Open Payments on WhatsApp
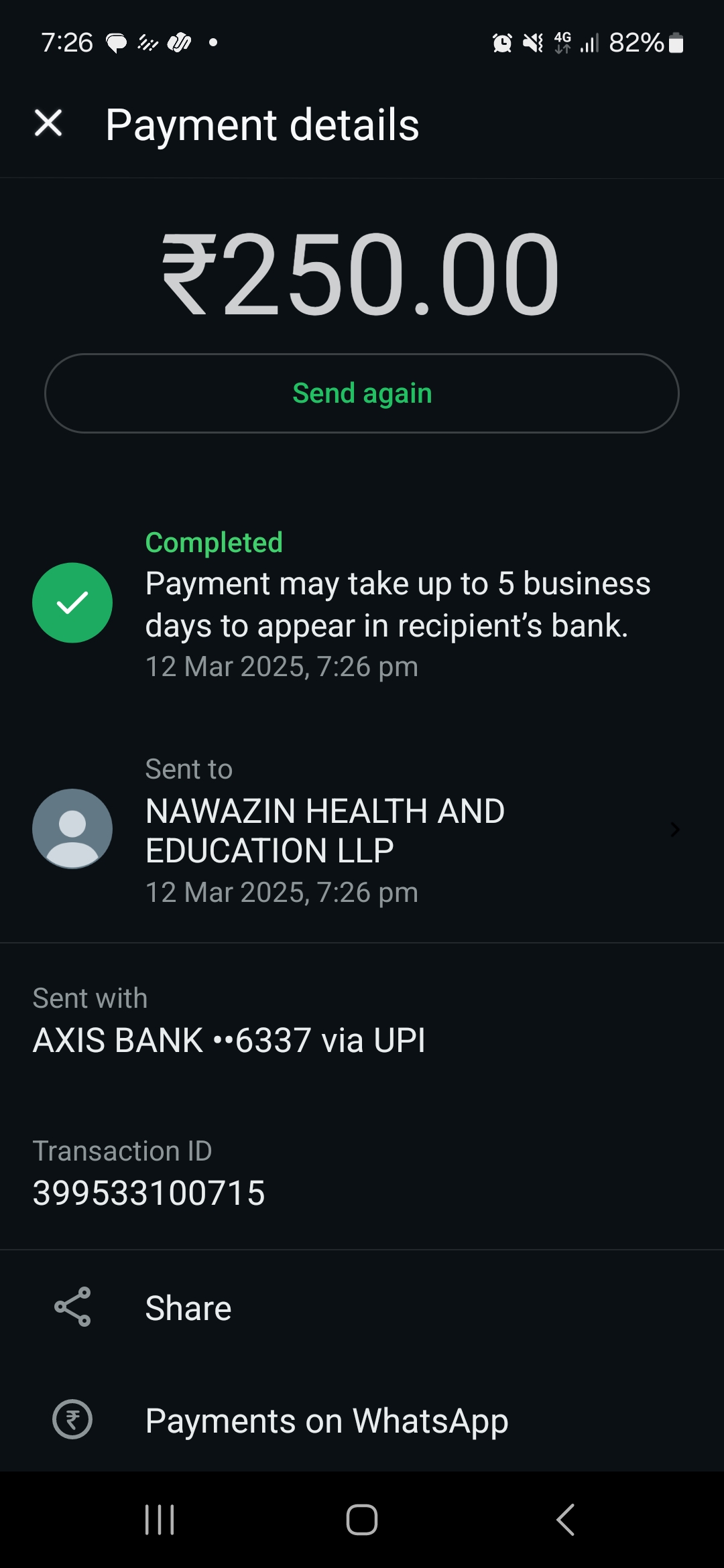Screen dimensions: 724x1568 point(326,1420)
